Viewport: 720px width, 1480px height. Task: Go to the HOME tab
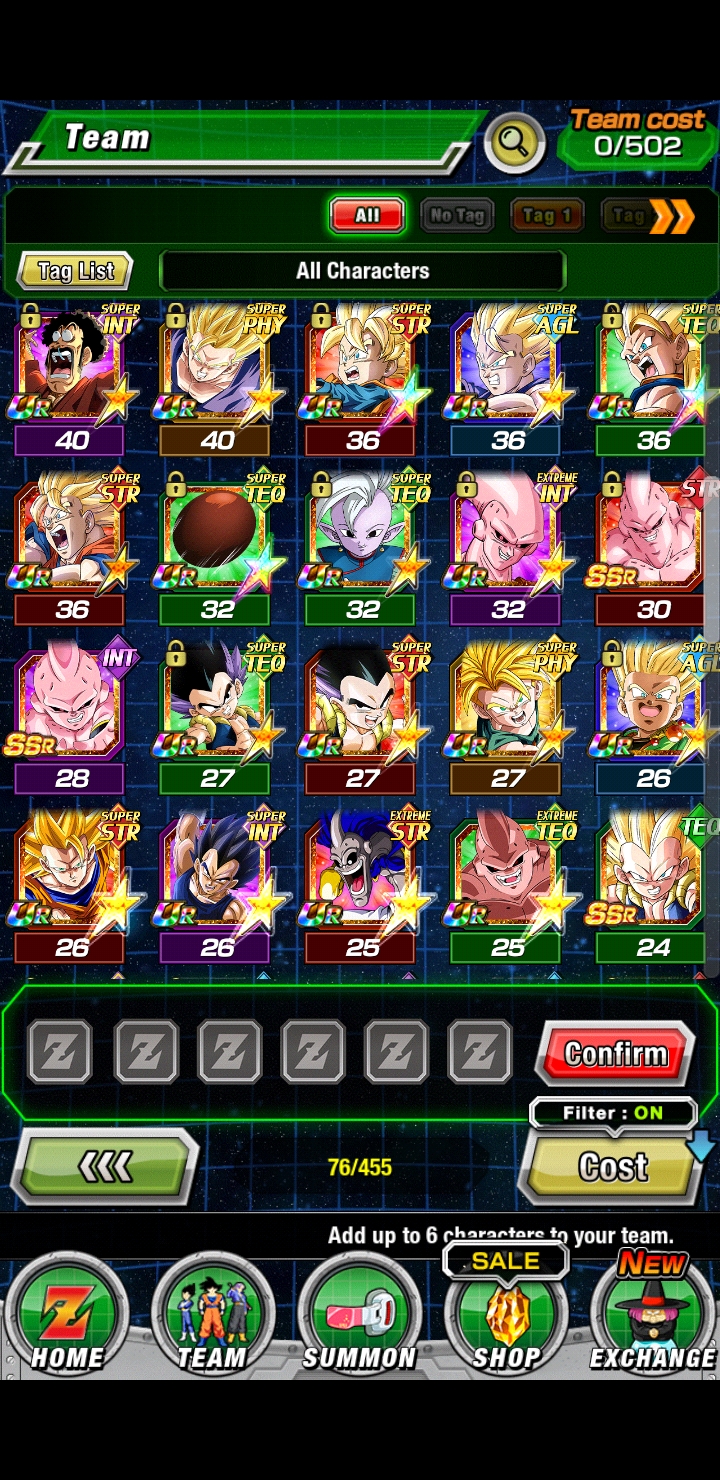(66, 1313)
